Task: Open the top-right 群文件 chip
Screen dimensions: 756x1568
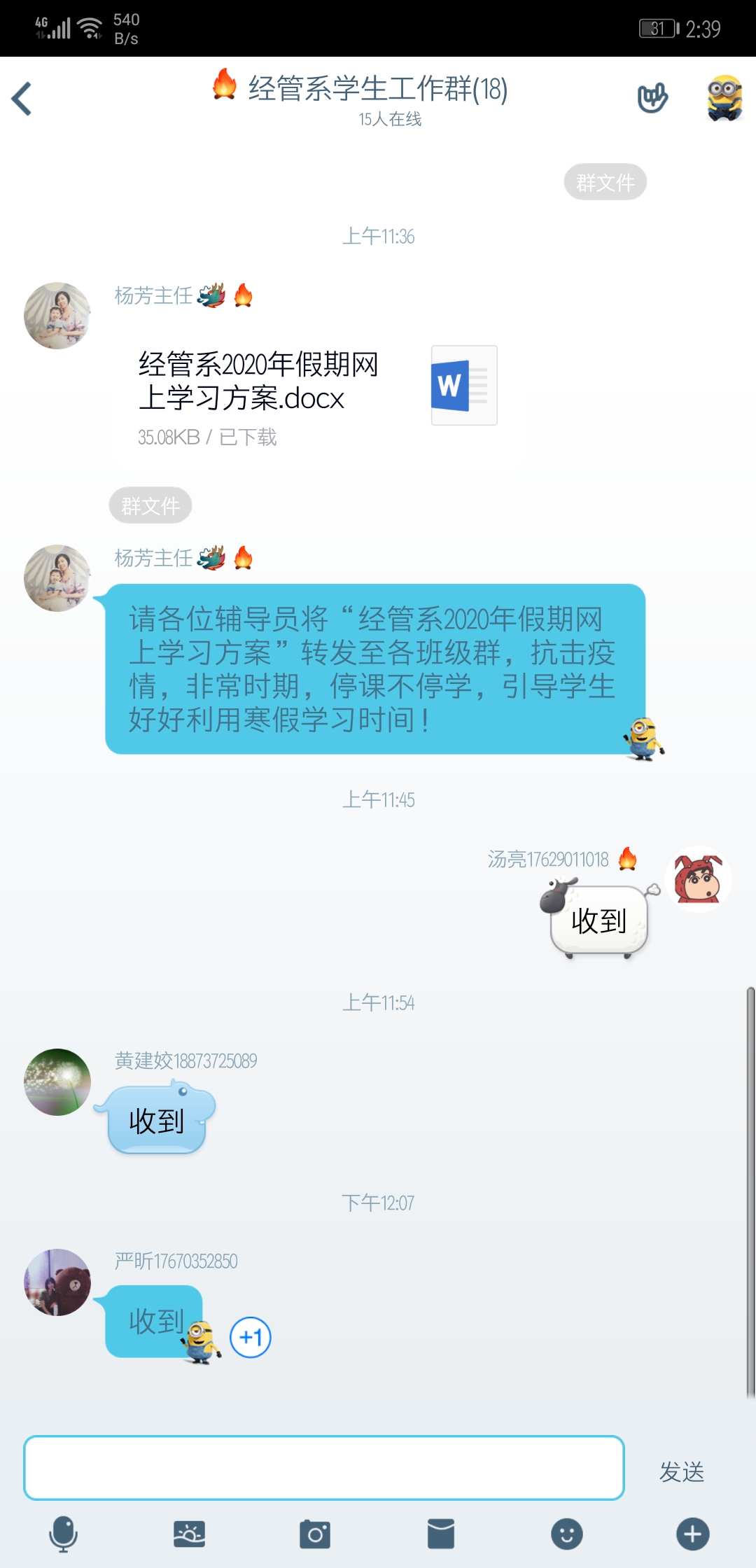Action: [x=605, y=183]
